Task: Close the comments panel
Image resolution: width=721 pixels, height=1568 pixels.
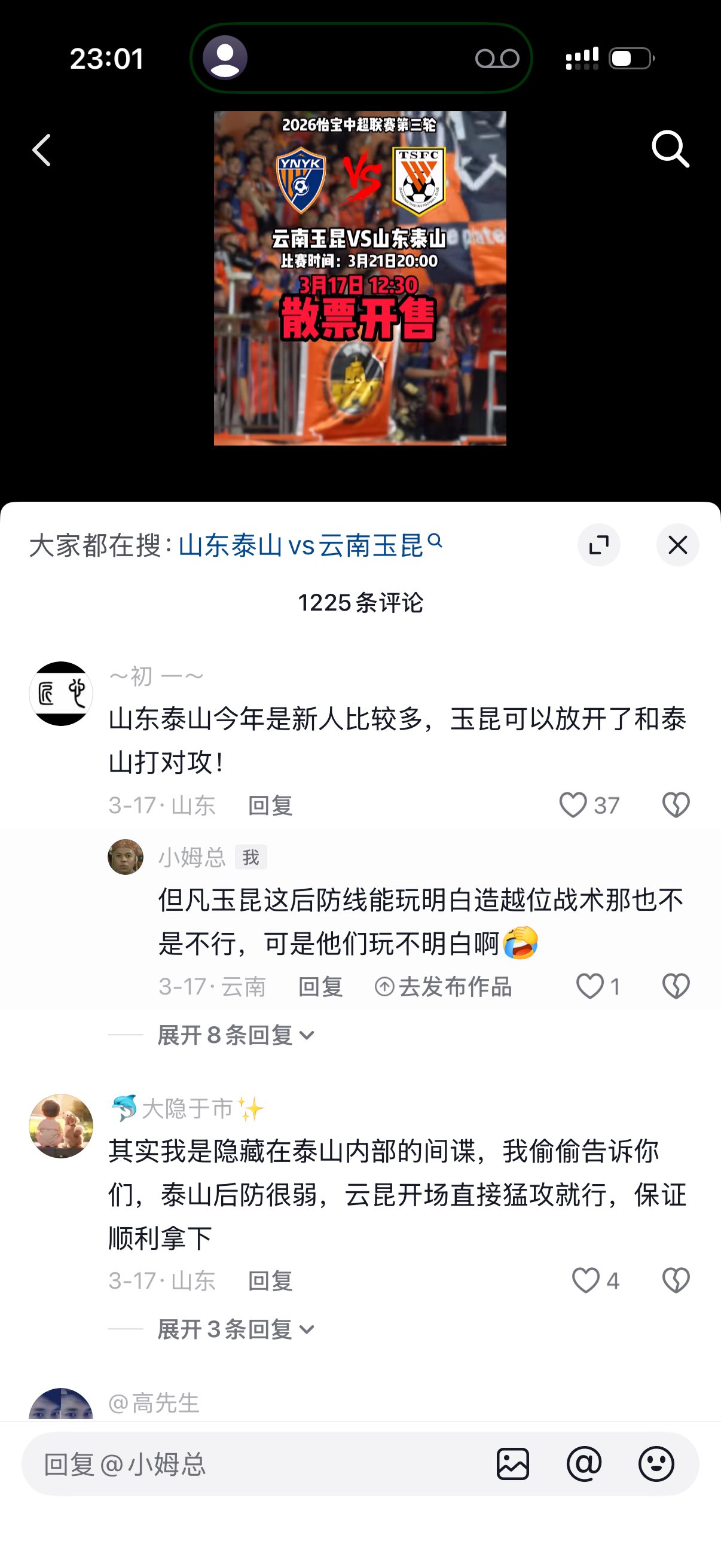Action: pyautogui.click(x=677, y=545)
